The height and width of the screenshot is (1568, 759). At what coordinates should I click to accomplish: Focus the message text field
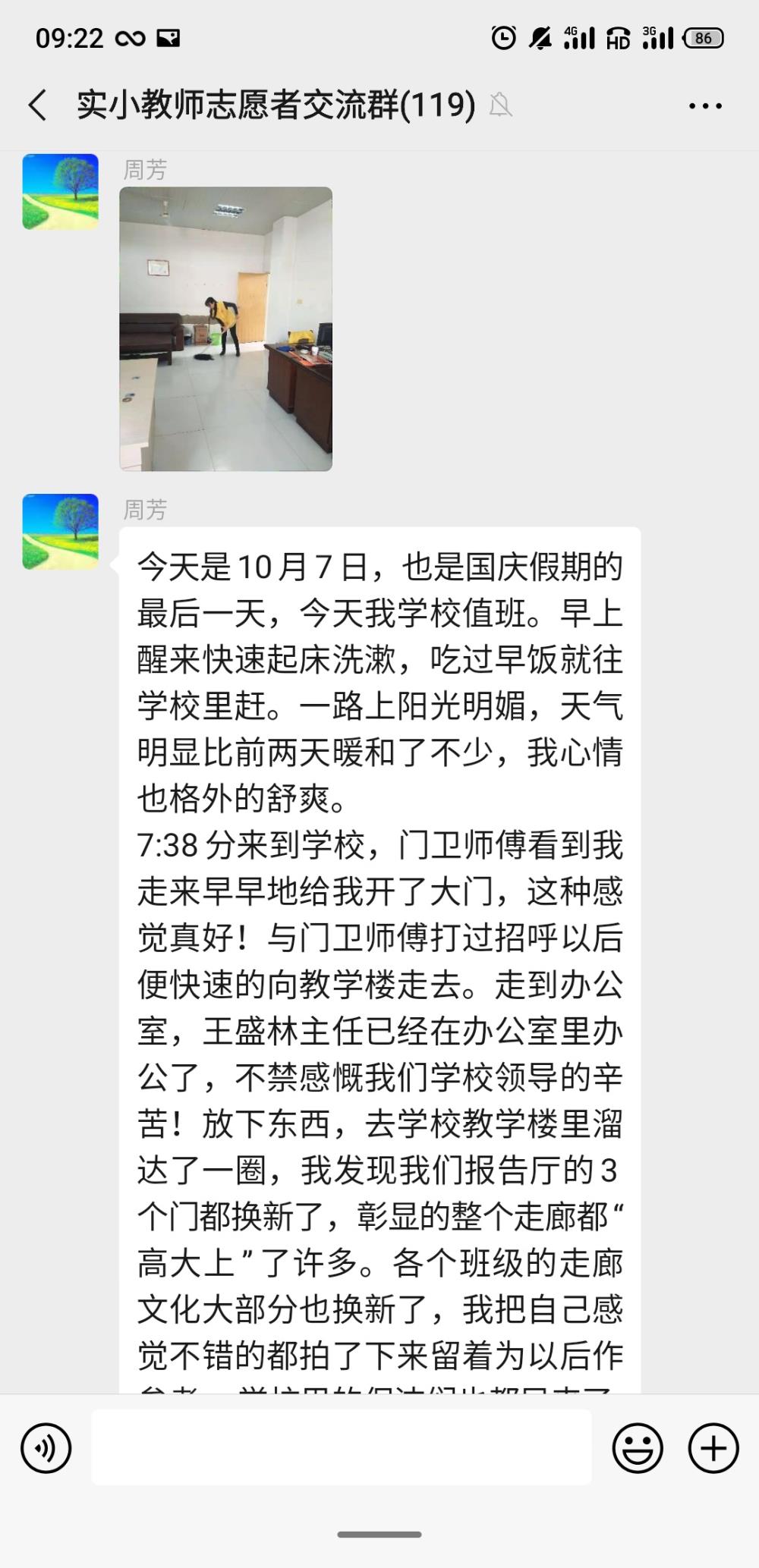click(x=342, y=1447)
